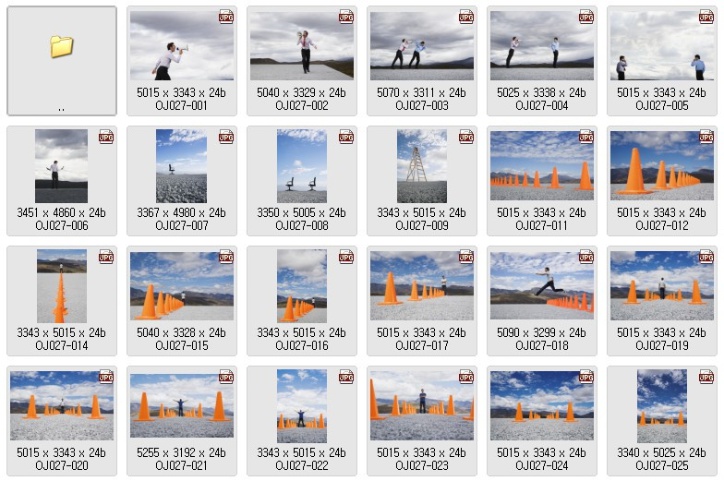The image size is (724, 481).
Task: Select image OJ027-020
Action: coord(61,405)
